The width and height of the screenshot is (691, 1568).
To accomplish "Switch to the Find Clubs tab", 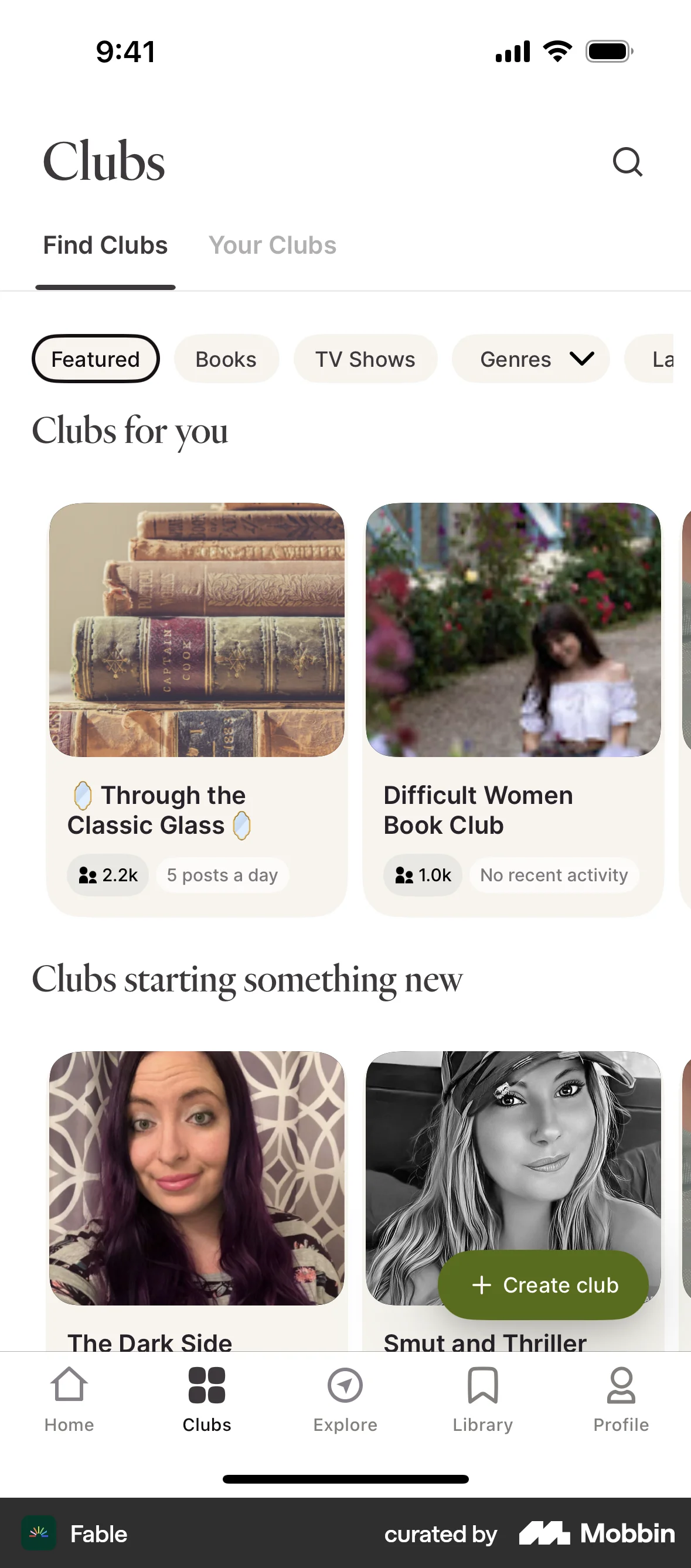I will [x=105, y=245].
